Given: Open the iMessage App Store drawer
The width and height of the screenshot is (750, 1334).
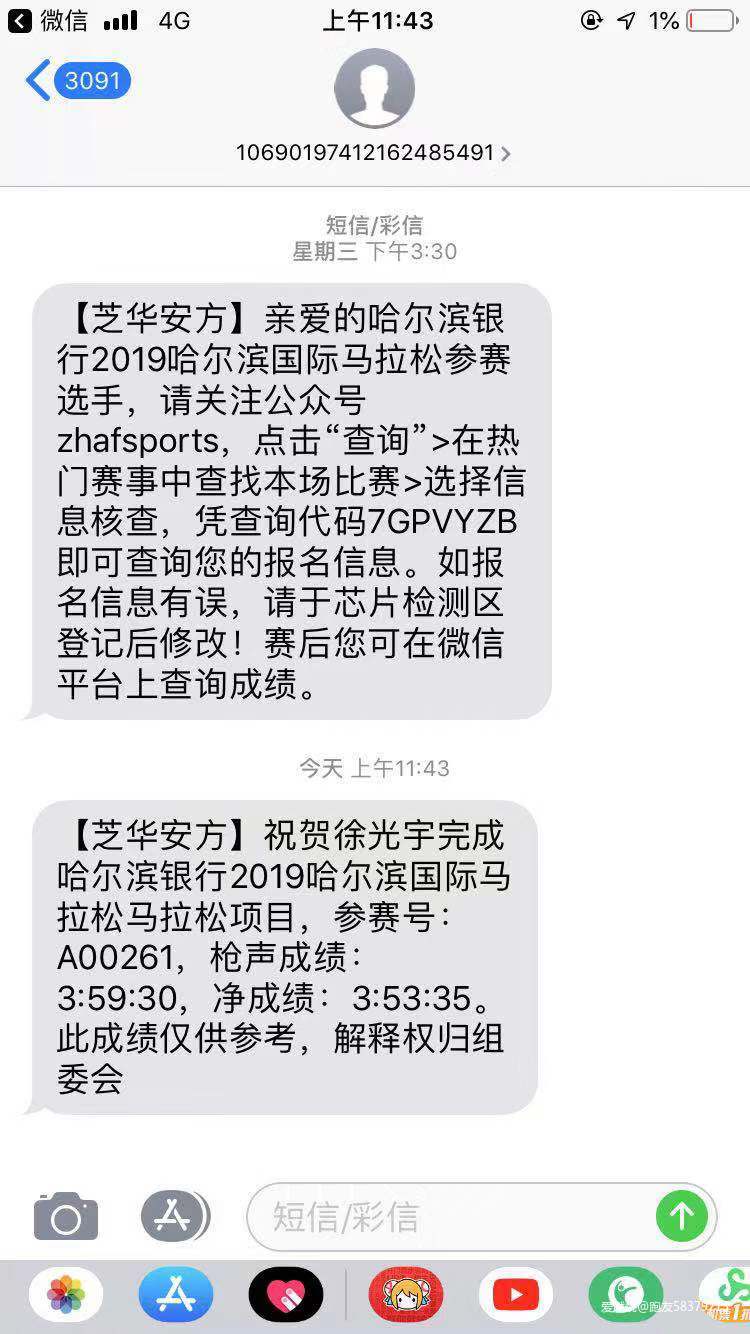Looking at the screenshot, I should click(175, 1217).
